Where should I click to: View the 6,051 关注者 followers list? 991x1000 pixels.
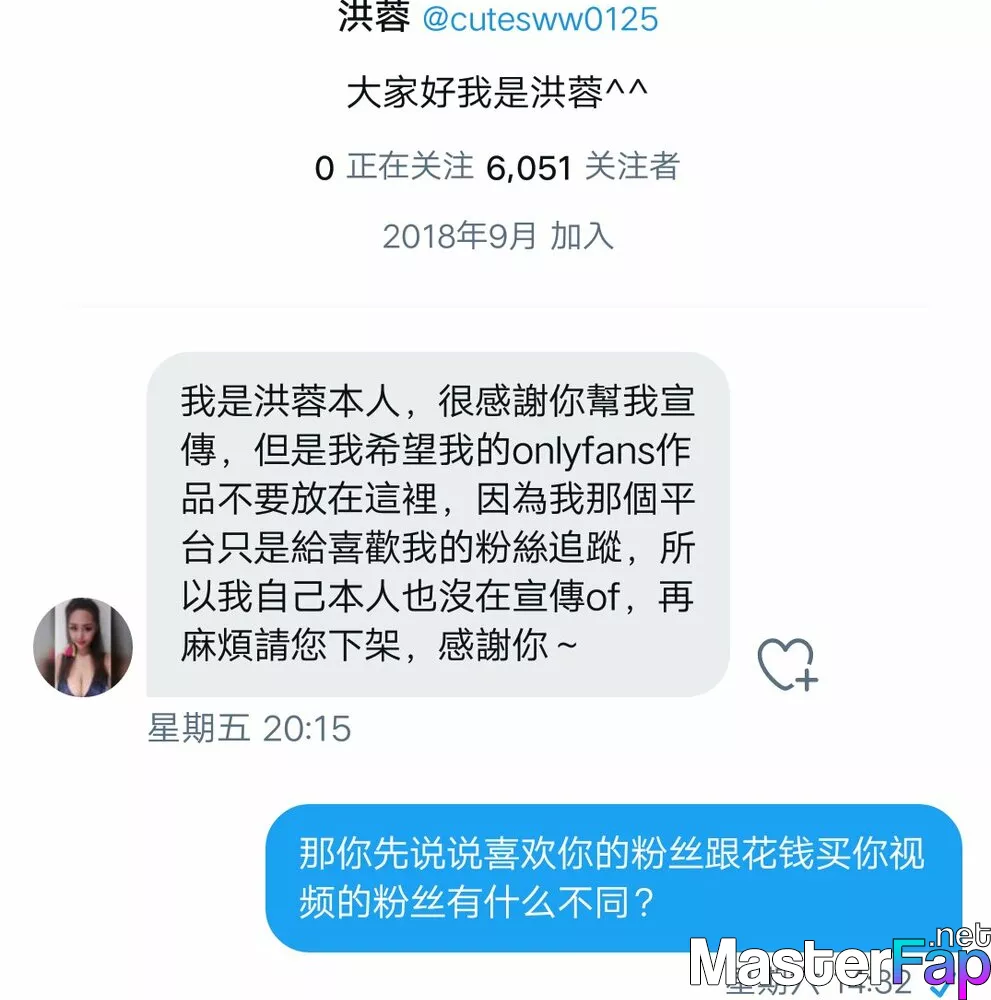point(582,167)
